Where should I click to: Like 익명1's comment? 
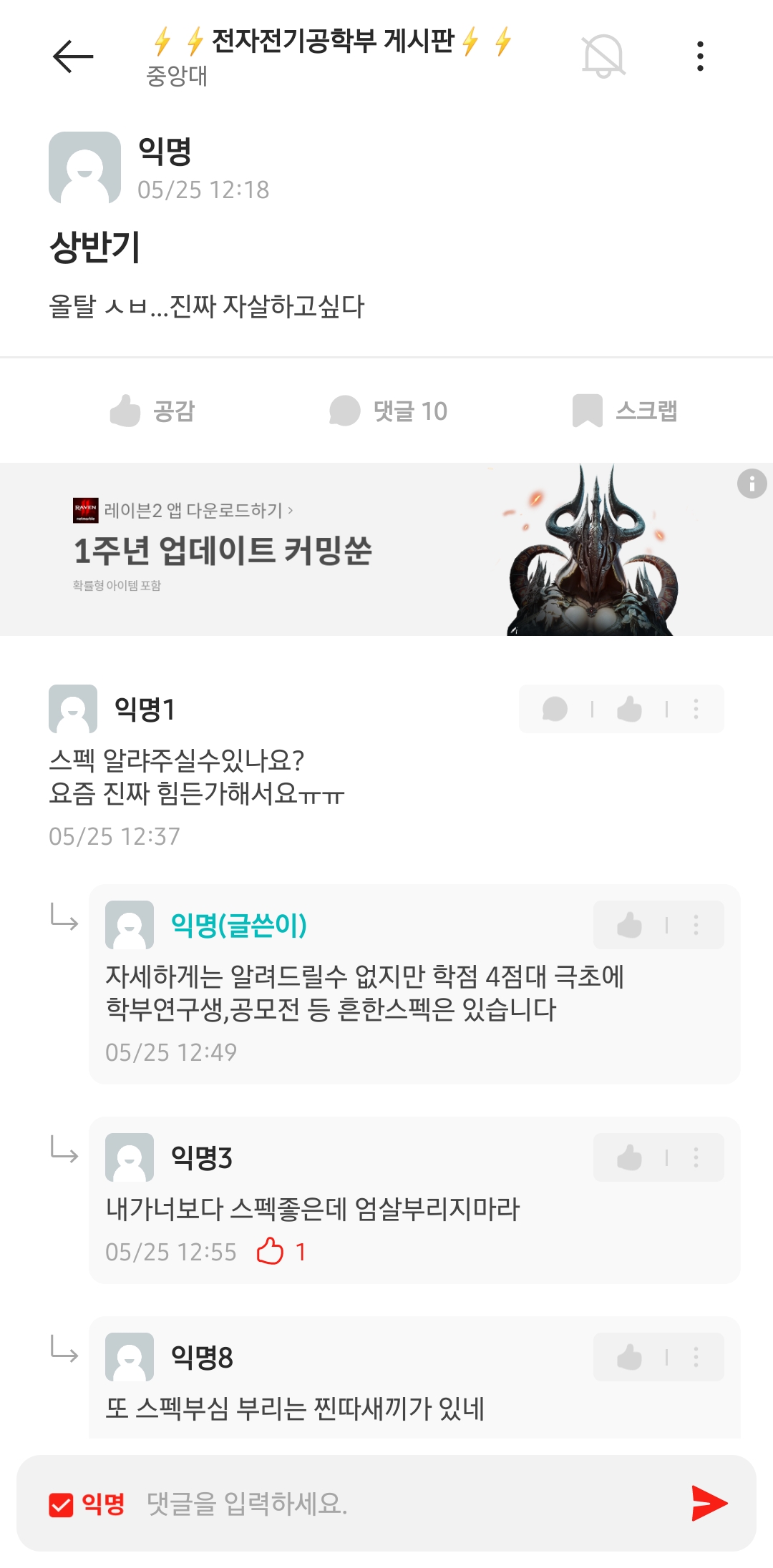(x=629, y=709)
